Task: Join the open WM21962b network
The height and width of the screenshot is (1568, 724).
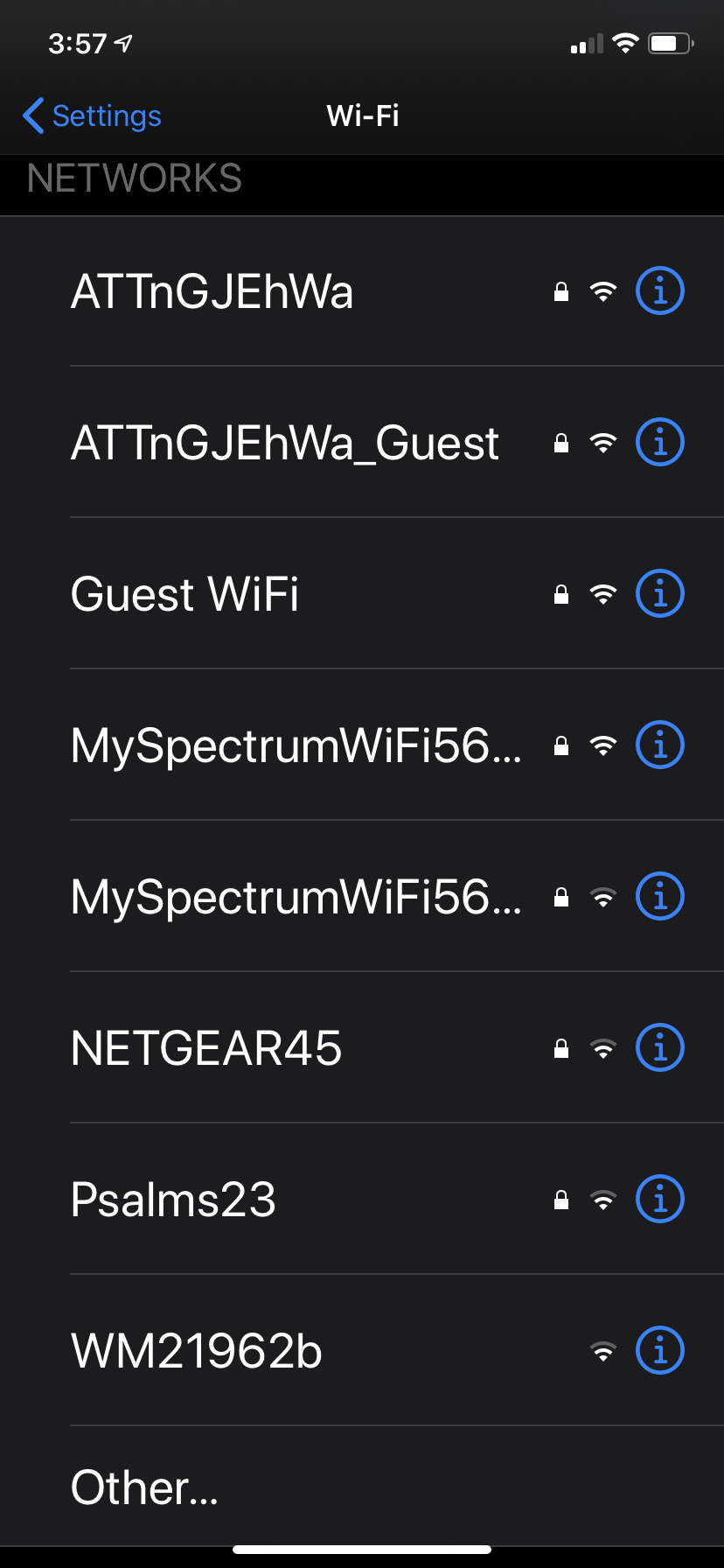Action: click(362, 1351)
